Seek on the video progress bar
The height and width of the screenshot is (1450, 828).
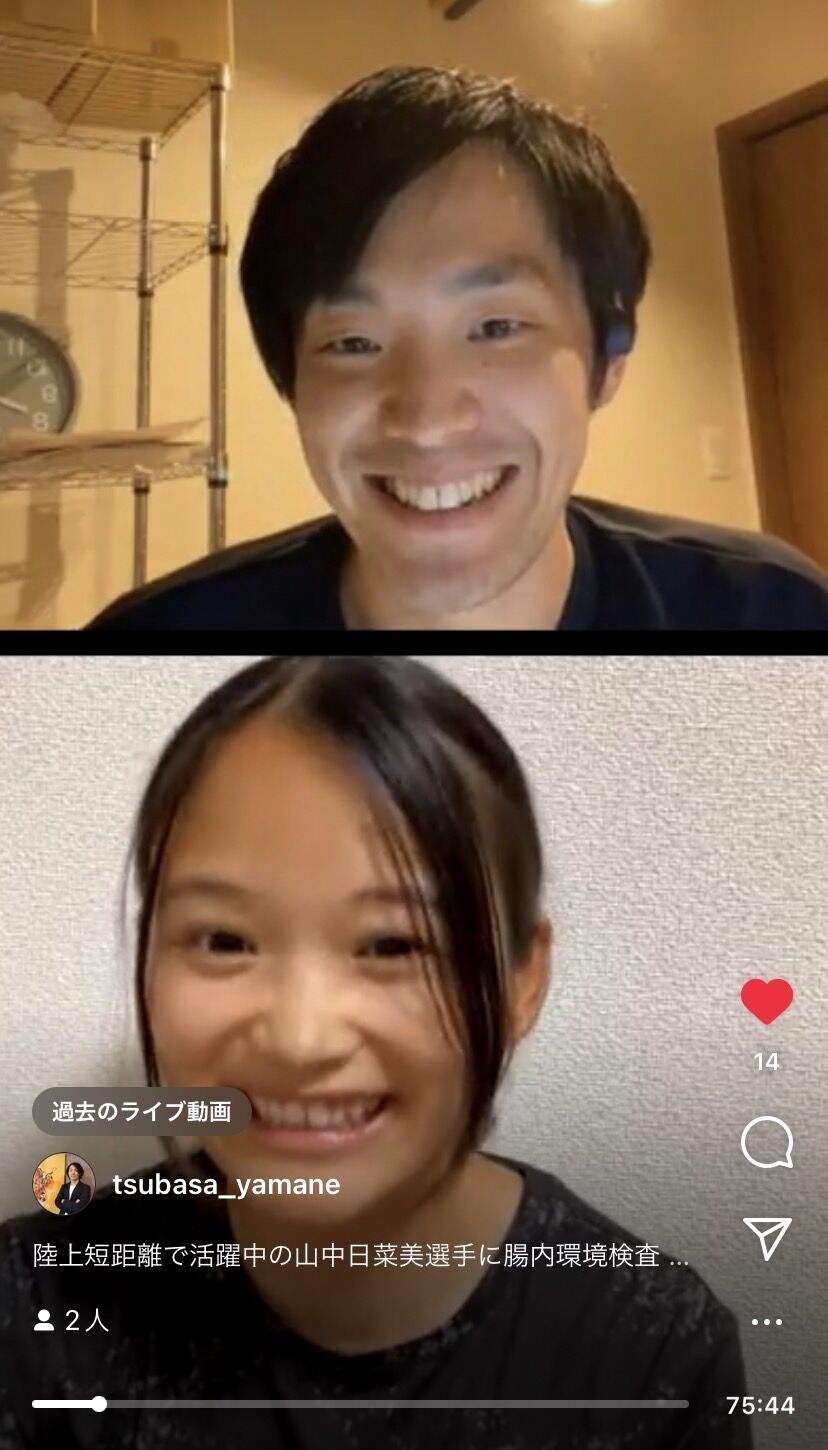coord(360,1404)
